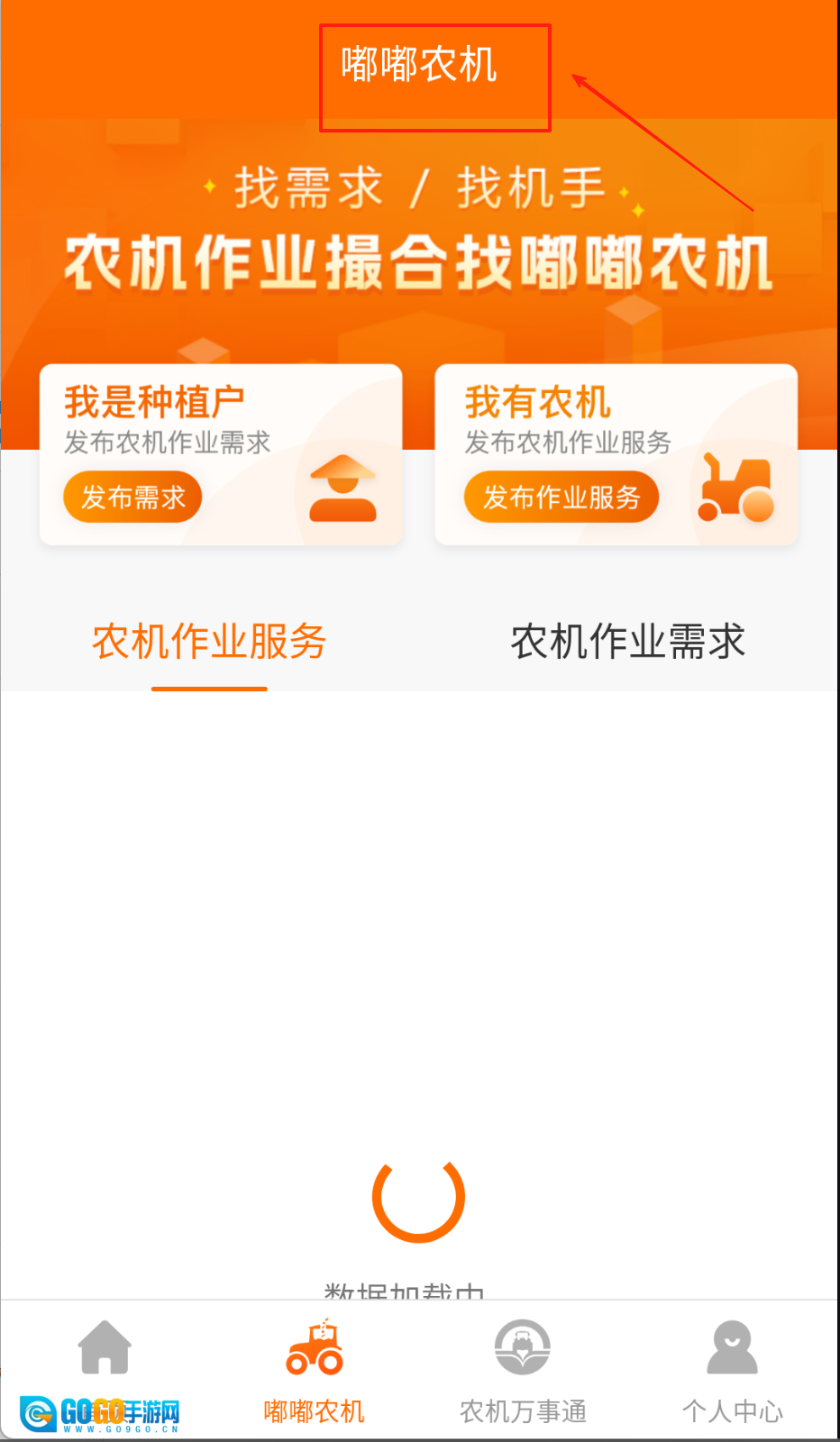Open the 农机万事通 tab

pyautogui.click(x=523, y=1372)
